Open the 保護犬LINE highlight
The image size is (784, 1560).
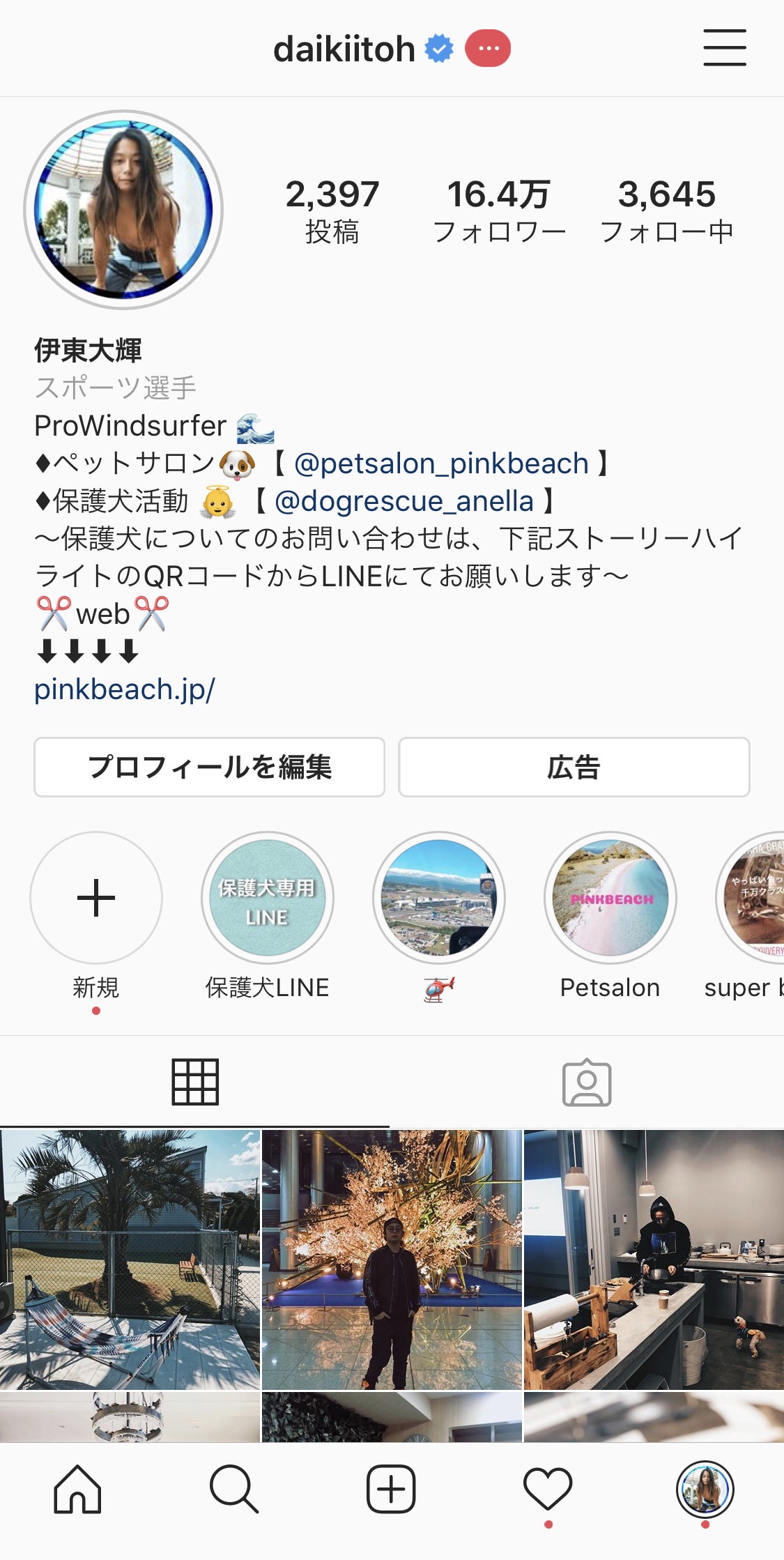268,898
